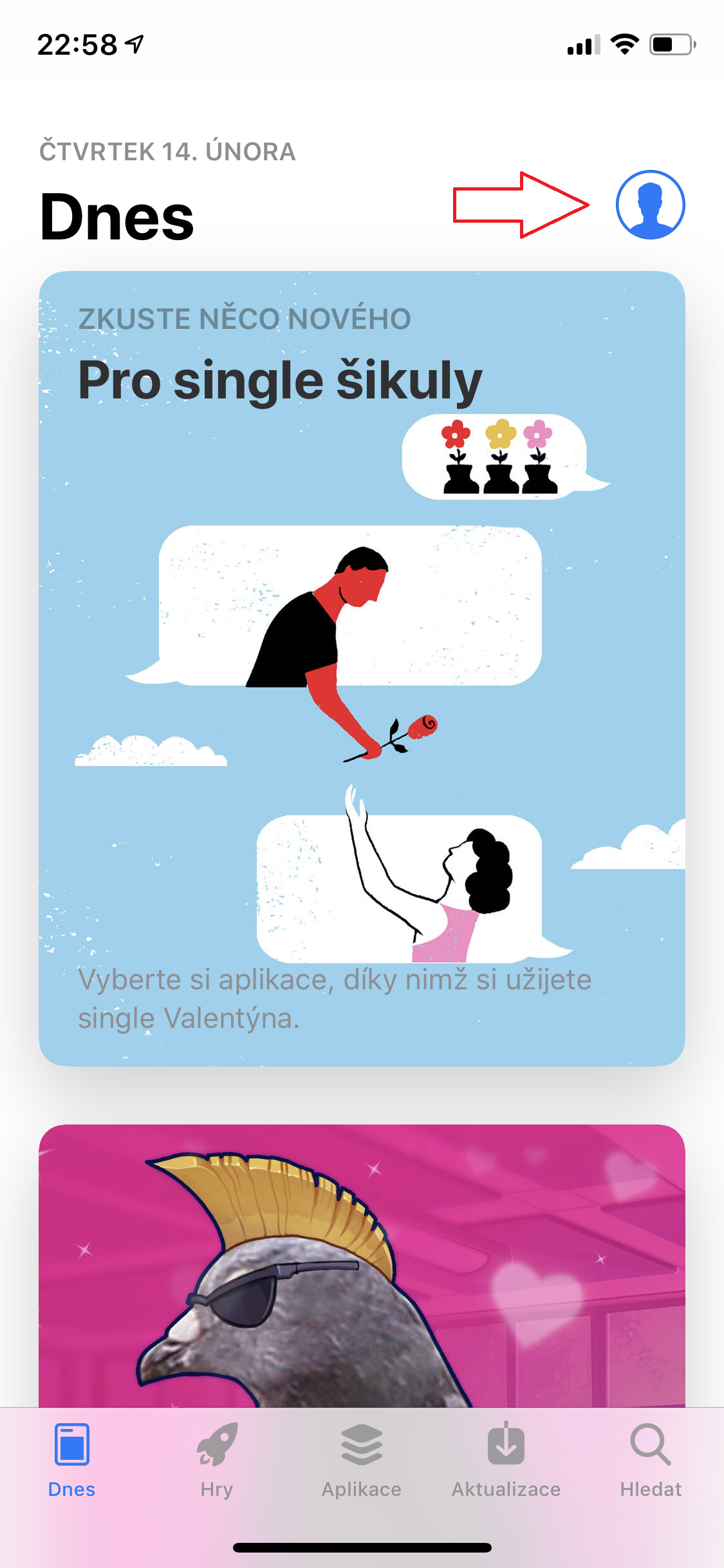Open the pigeon with mohawk card
This screenshot has width=724, height=1568.
click(362, 1265)
